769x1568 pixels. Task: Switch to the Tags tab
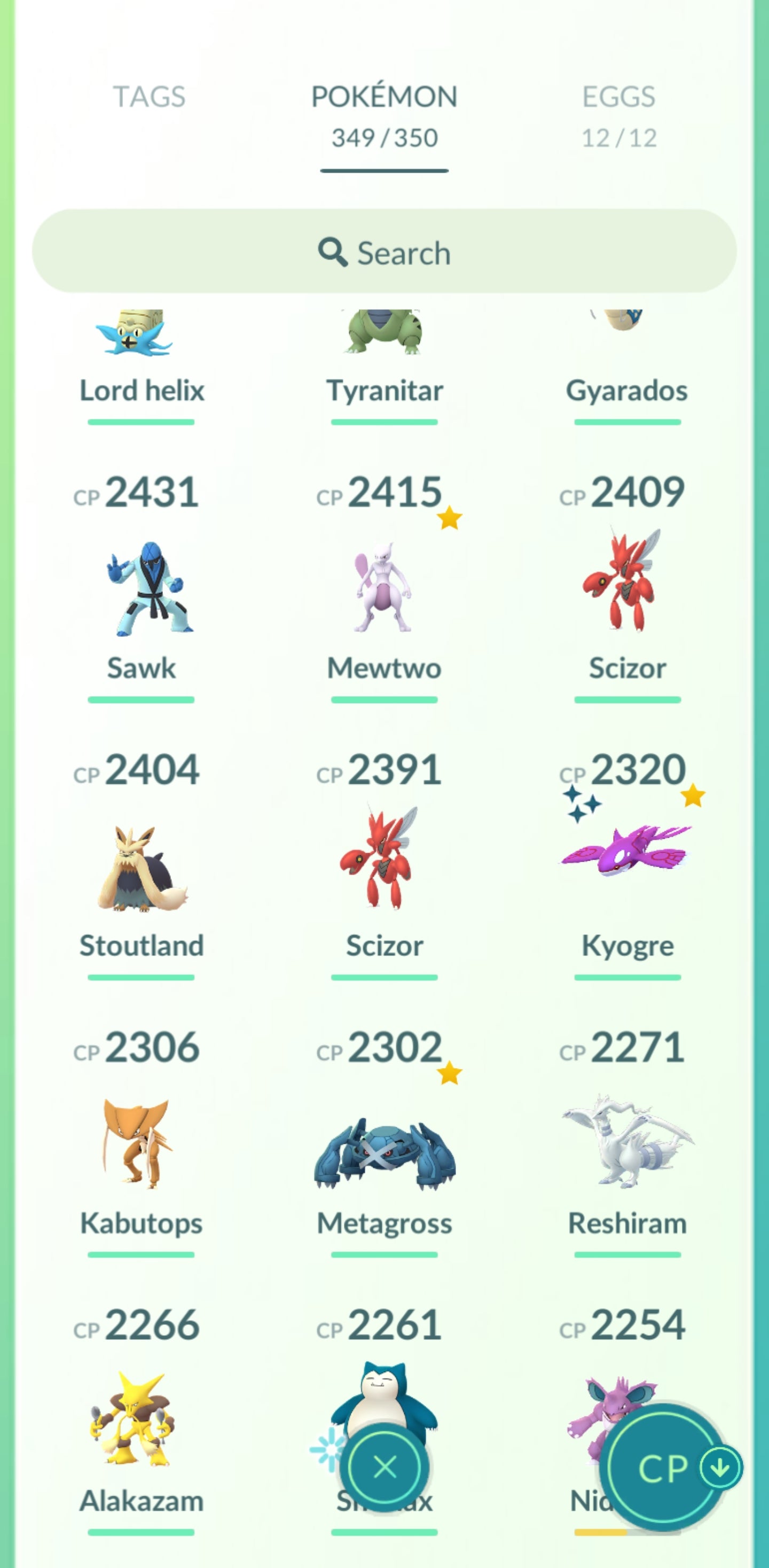(x=149, y=97)
